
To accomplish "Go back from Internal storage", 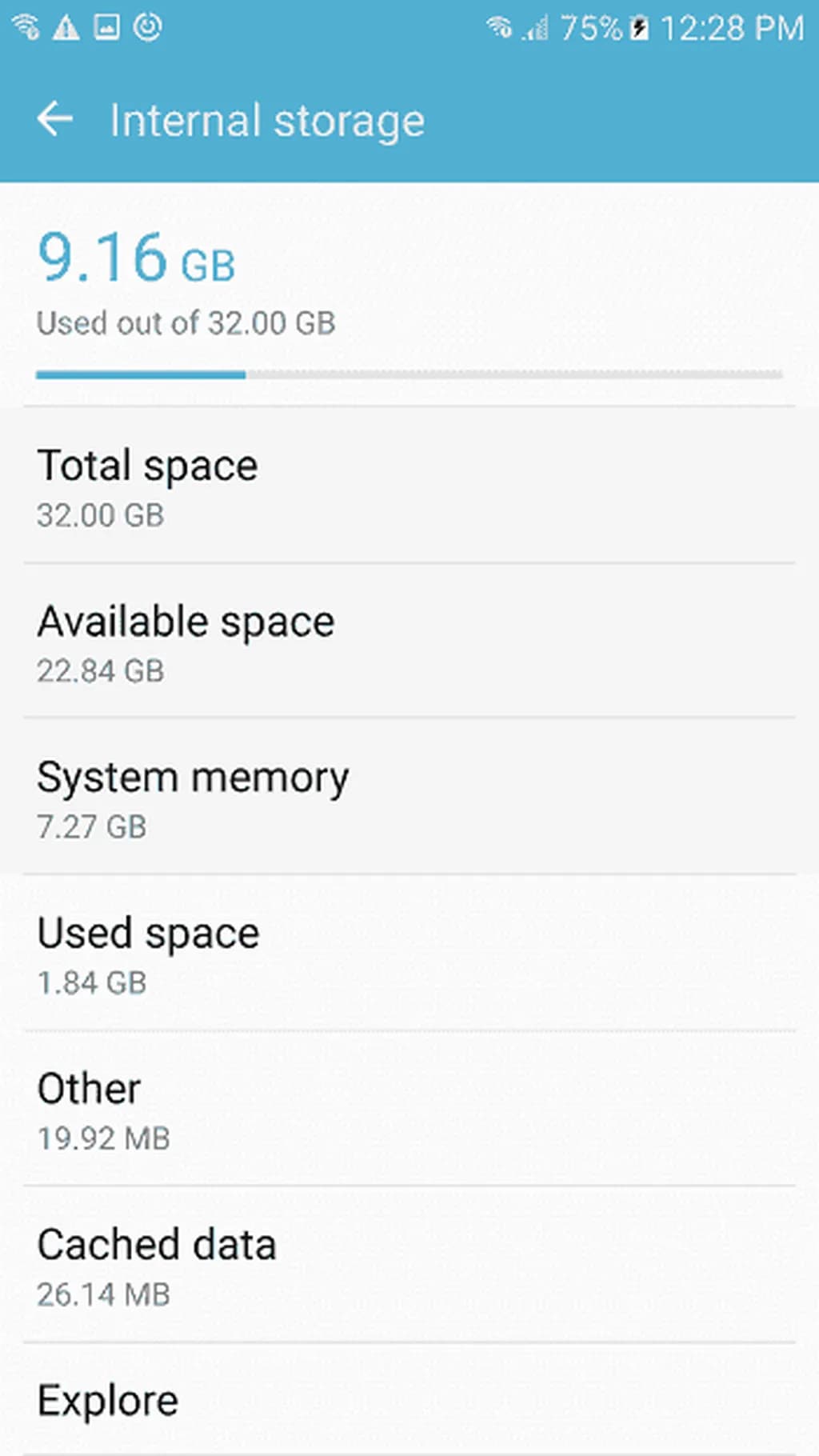I will 54,120.
